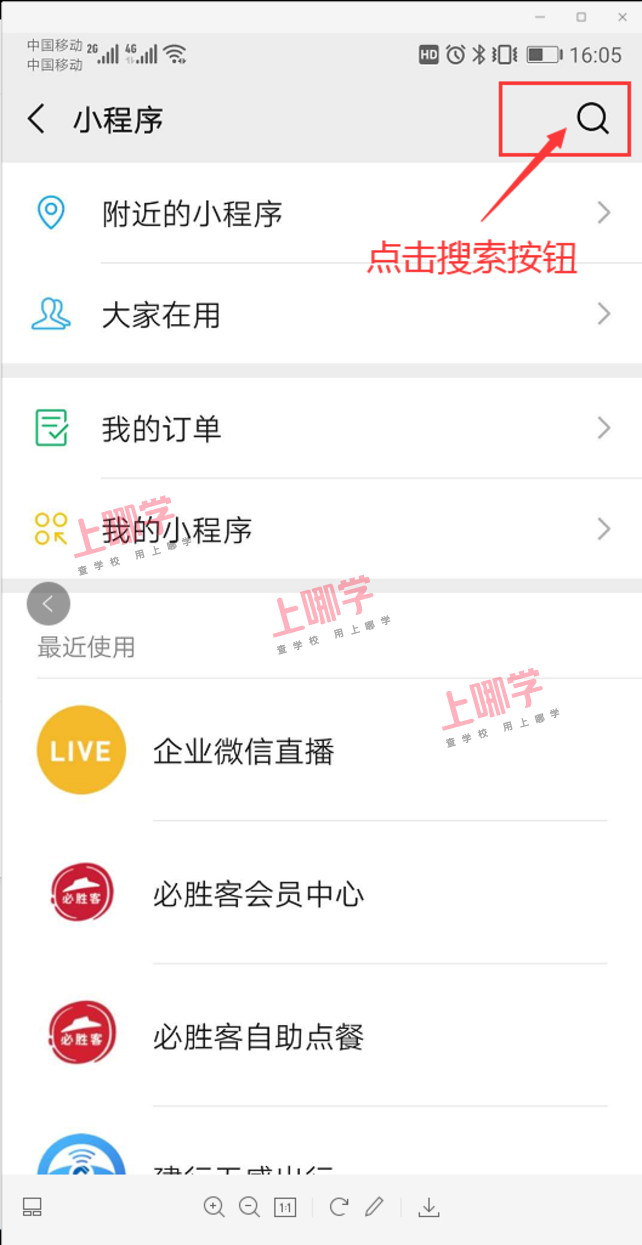Zoom in on the picture
The height and width of the screenshot is (1245, 642).
coord(214,1207)
